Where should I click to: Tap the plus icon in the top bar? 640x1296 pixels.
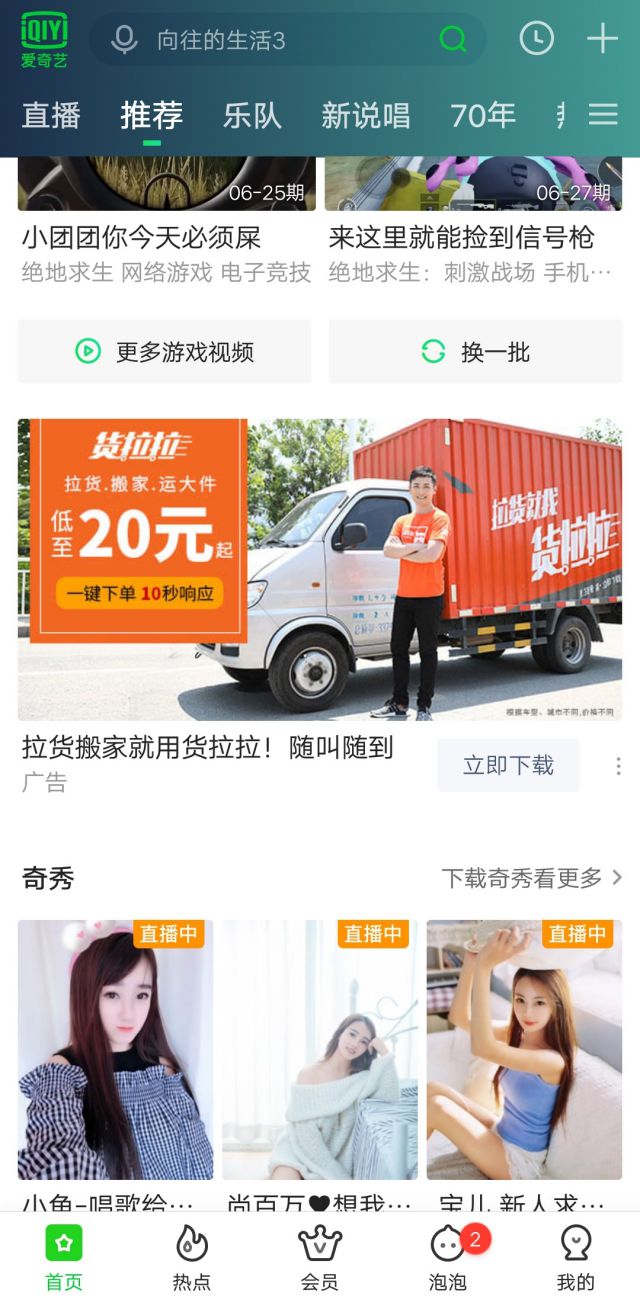click(x=602, y=39)
